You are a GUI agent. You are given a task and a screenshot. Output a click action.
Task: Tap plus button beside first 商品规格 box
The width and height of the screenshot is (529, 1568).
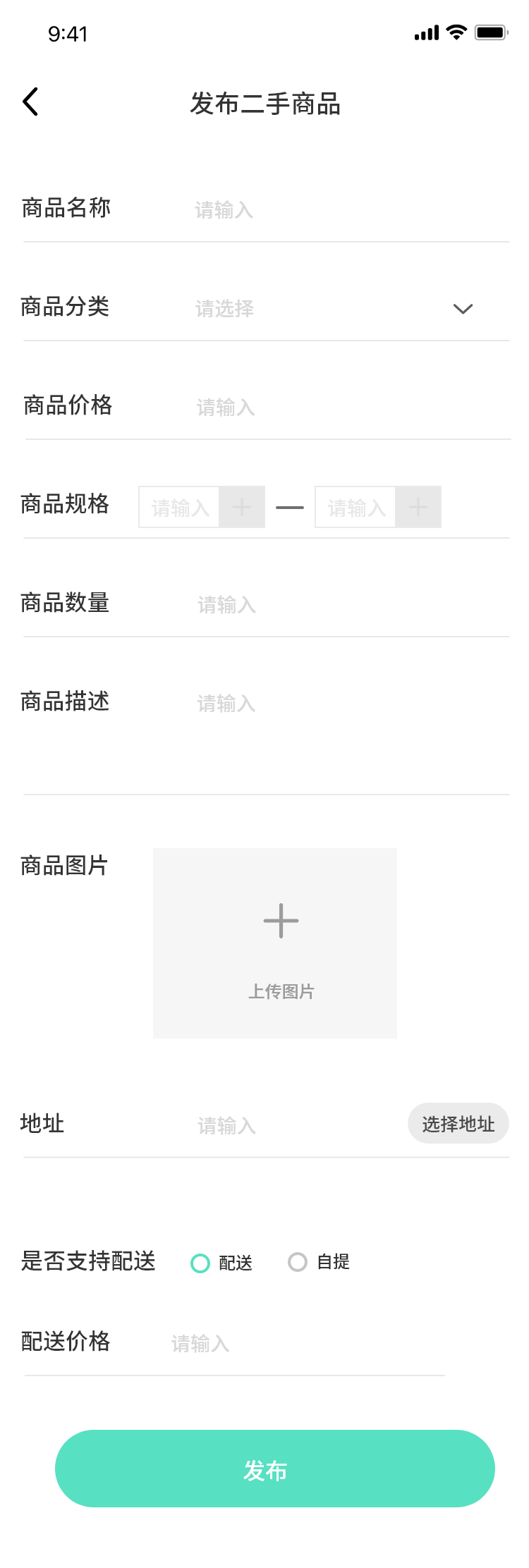coord(242,507)
